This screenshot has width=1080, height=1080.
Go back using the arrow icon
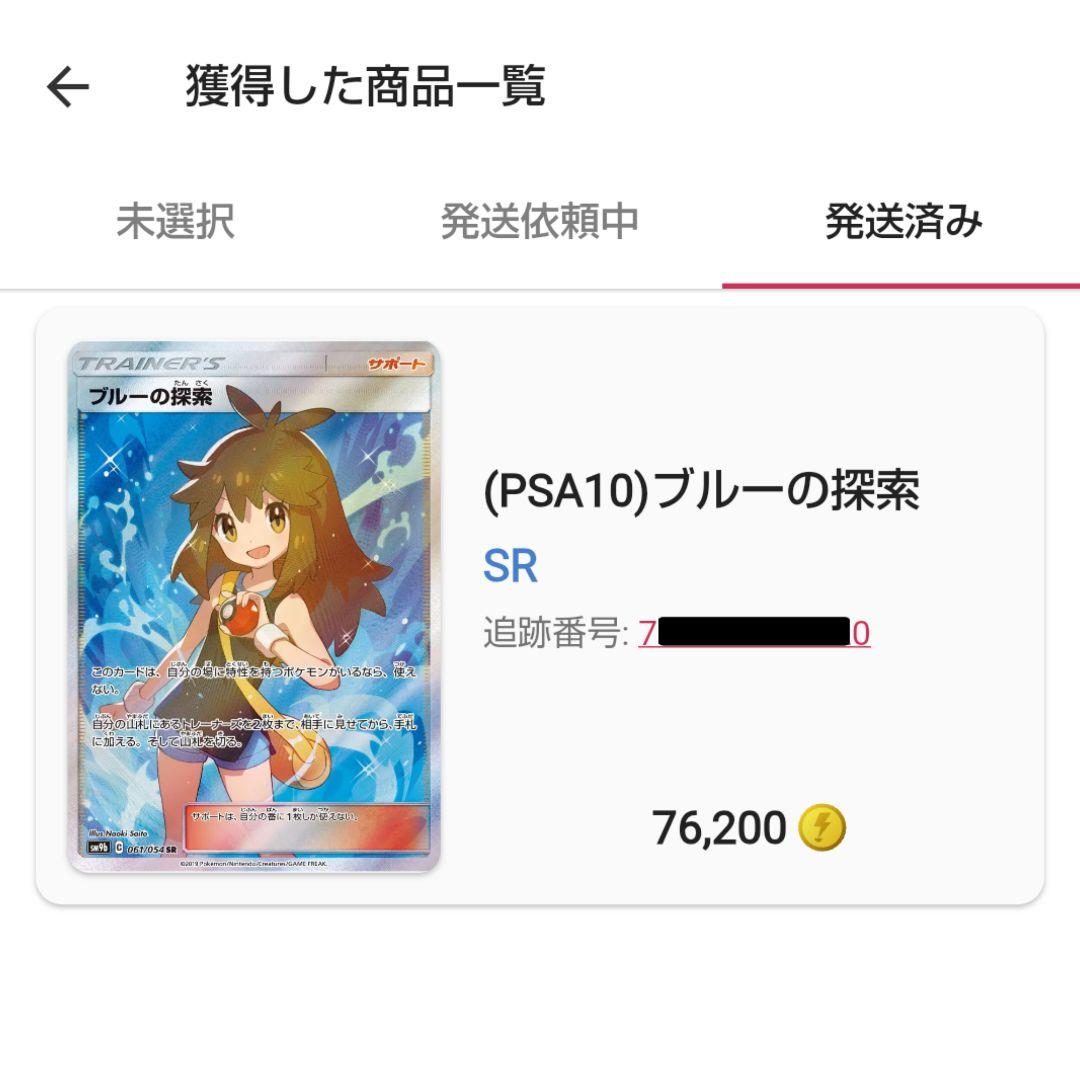coord(68,88)
